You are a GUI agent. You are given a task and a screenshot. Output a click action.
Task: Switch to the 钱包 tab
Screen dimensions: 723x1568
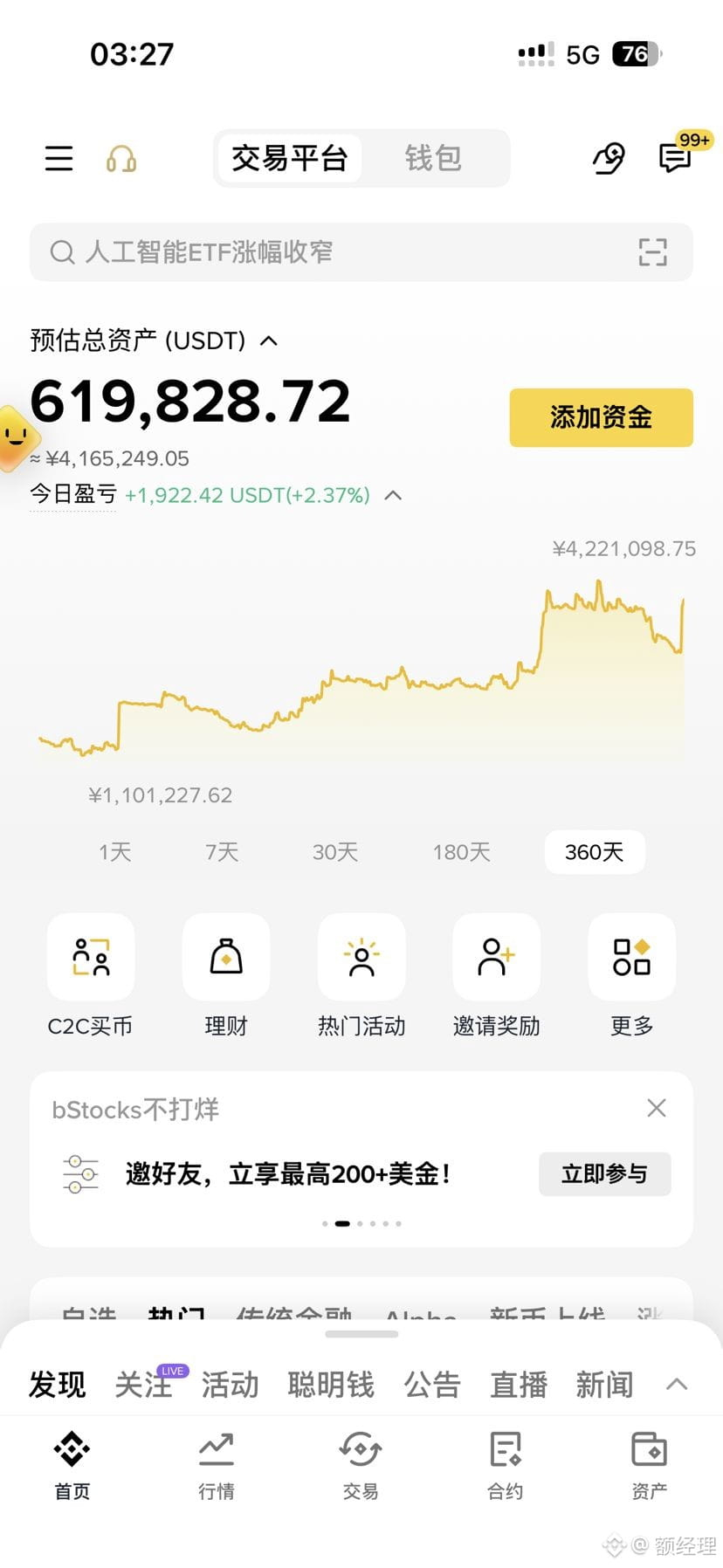coord(433,158)
